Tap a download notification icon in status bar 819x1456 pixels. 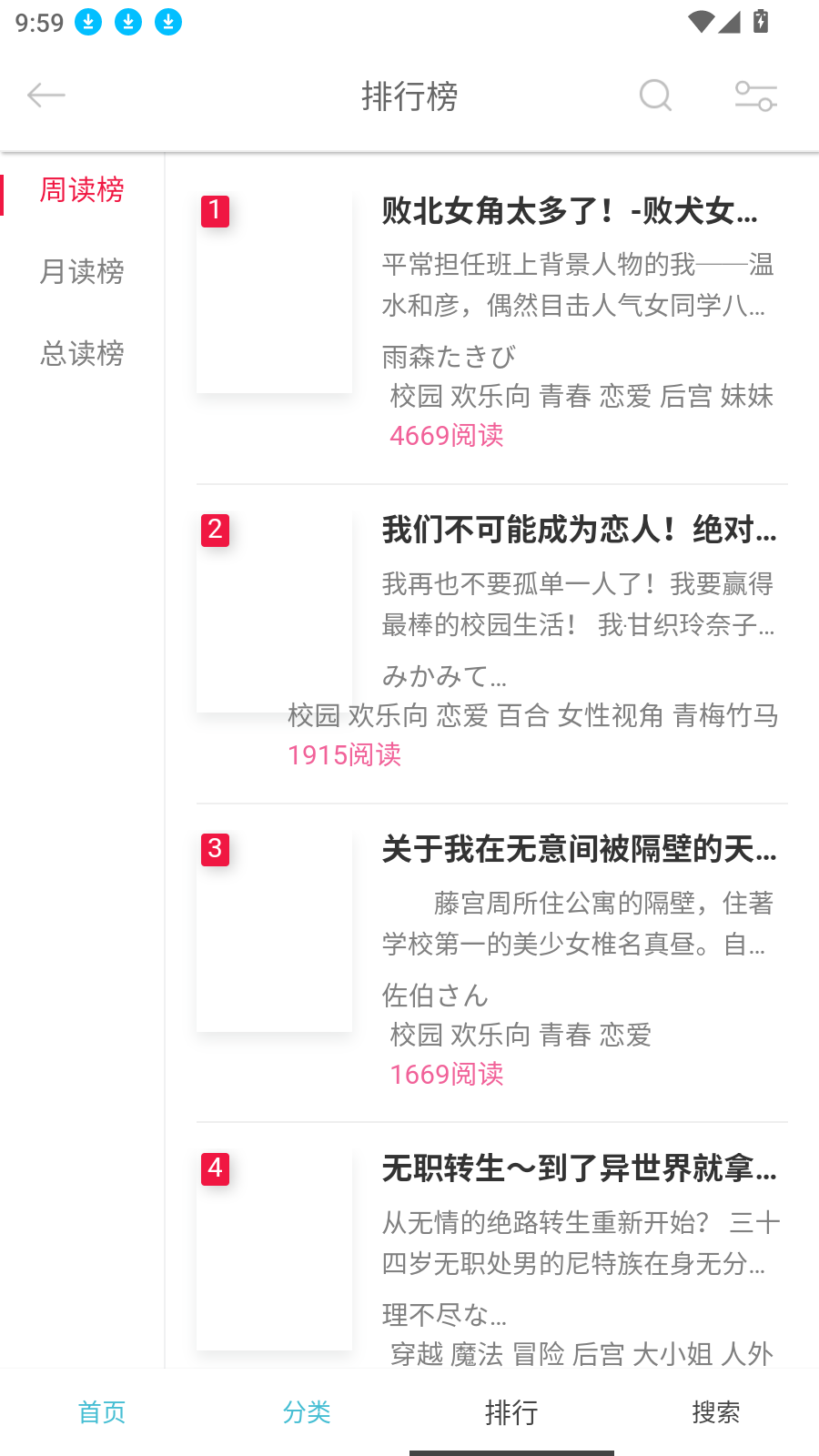point(87,22)
